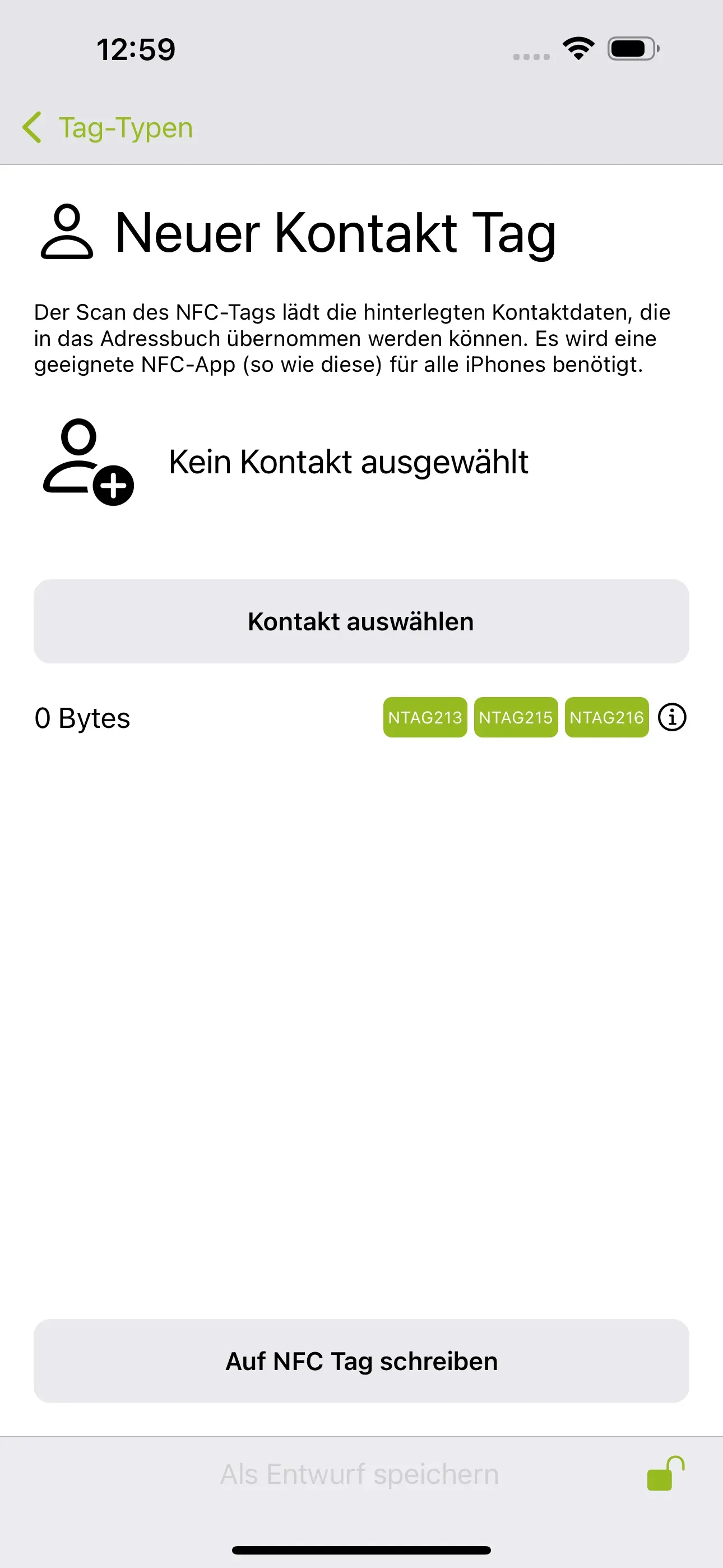Navigate back to Tag-Typen
723x1568 pixels.
[x=109, y=127]
